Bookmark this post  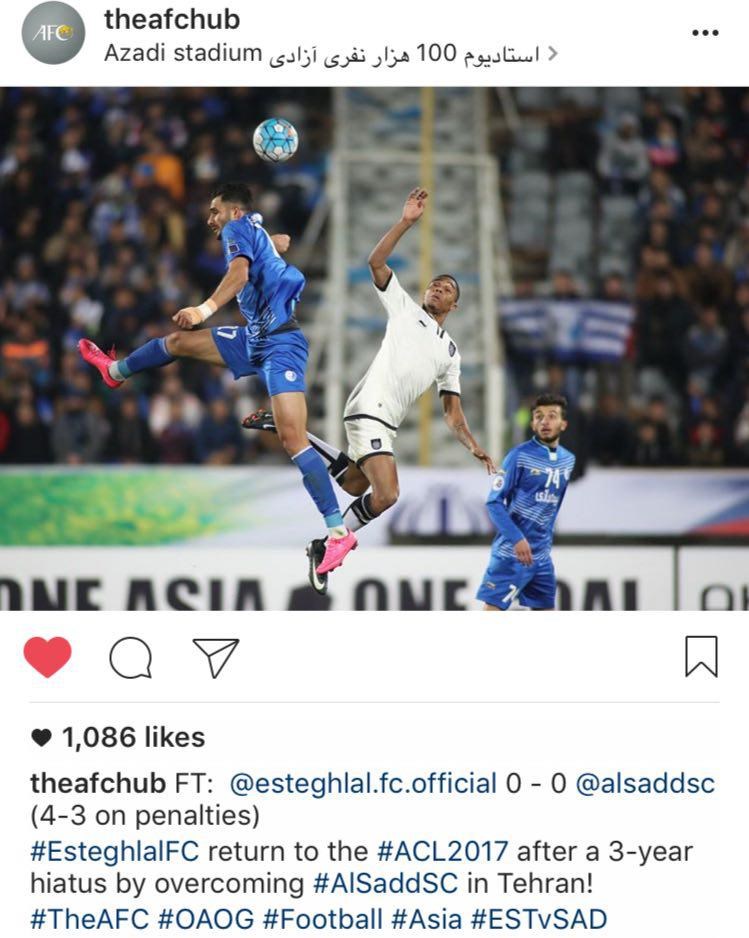click(x=701, y=657)
